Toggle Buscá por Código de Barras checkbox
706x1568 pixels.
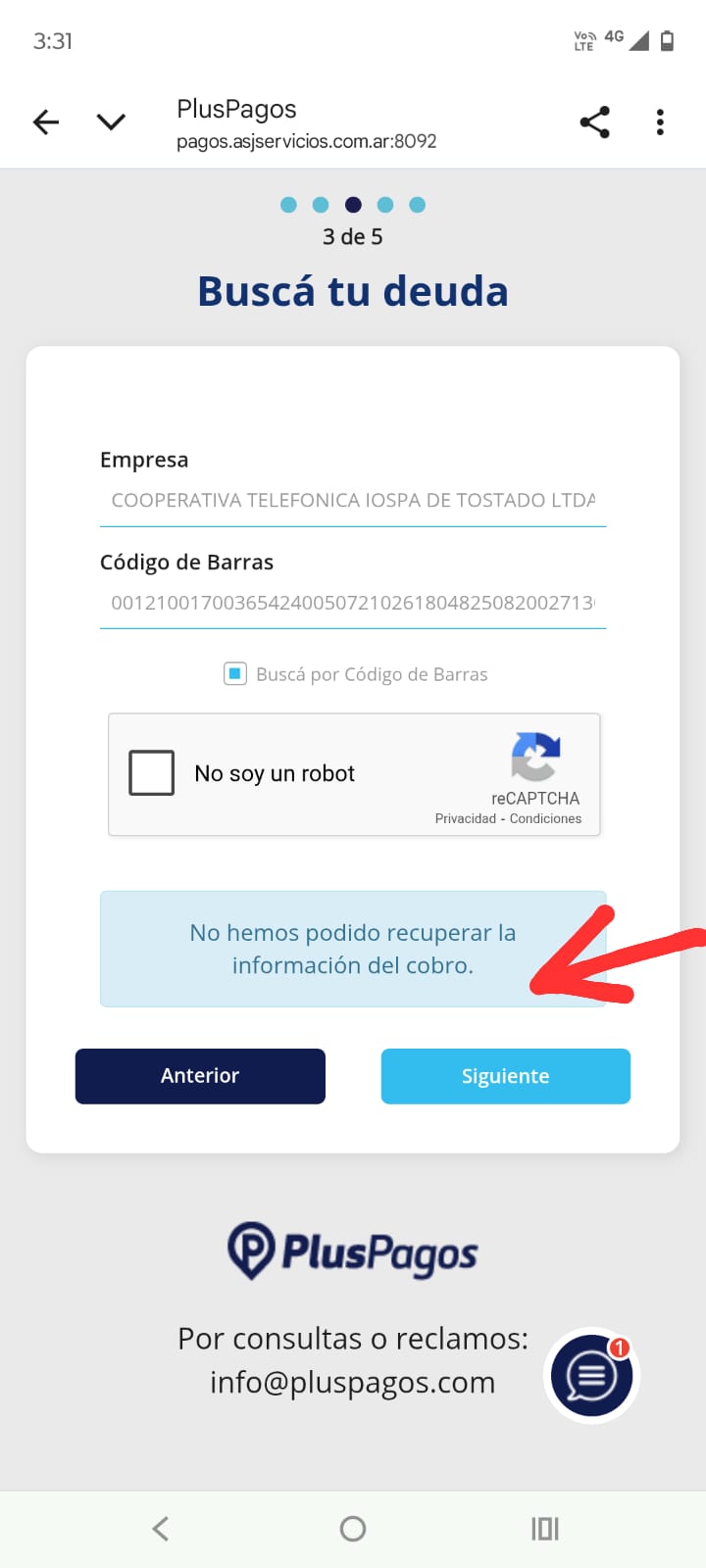[x=235, y=674]
